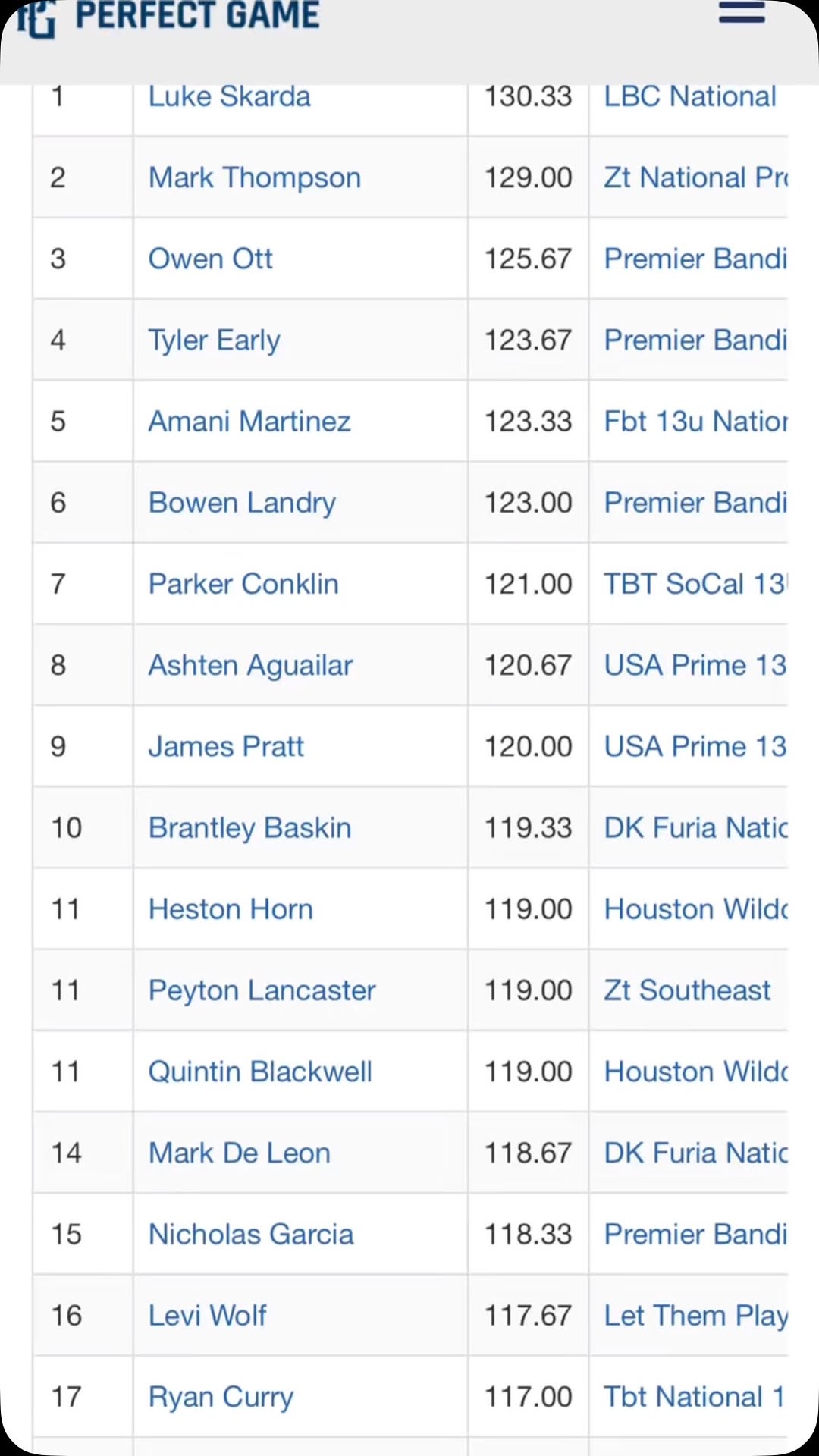Viewport: 819px width, 1456px height.
Task: Open the Fbt 13u team link
Action: [695, 422]
